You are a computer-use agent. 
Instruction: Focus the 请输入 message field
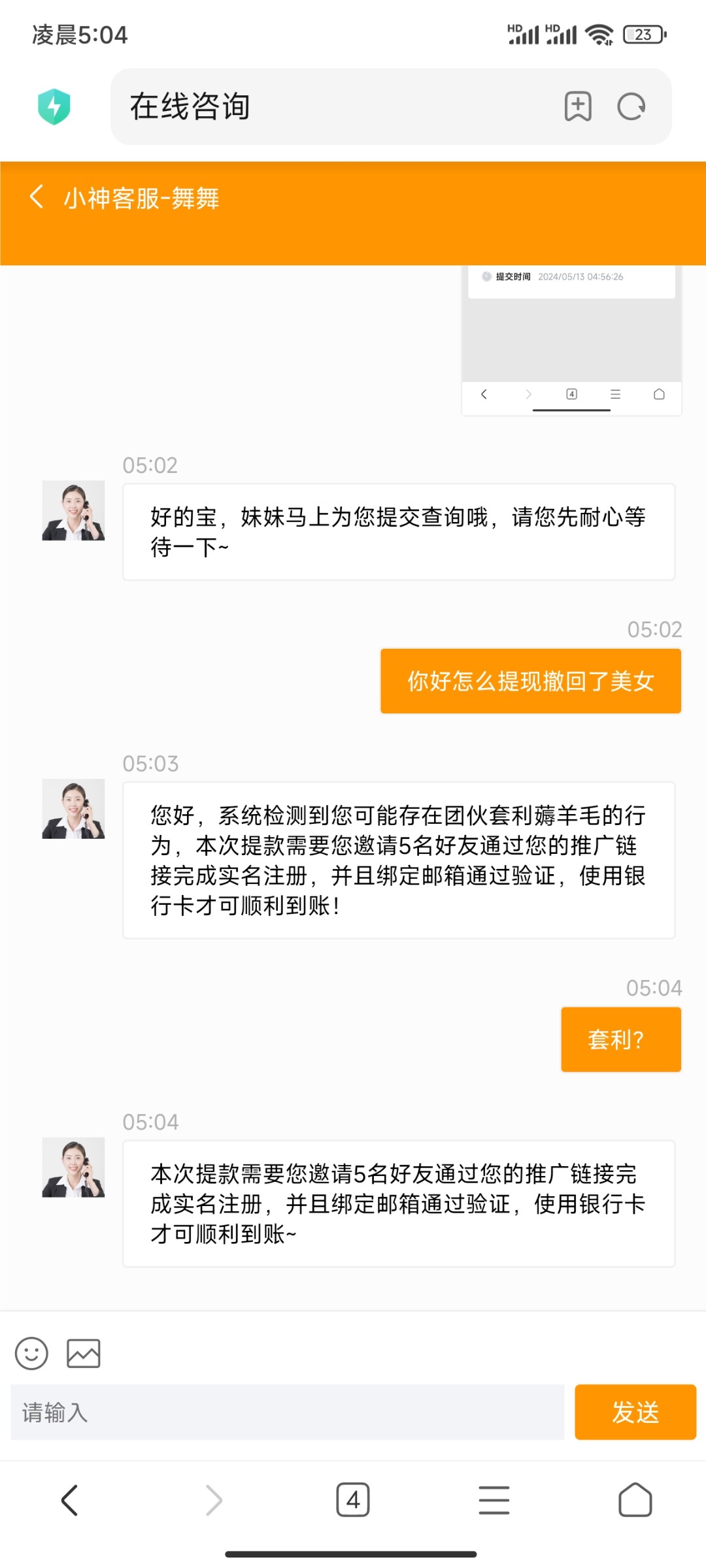(x=288, y=1412)
